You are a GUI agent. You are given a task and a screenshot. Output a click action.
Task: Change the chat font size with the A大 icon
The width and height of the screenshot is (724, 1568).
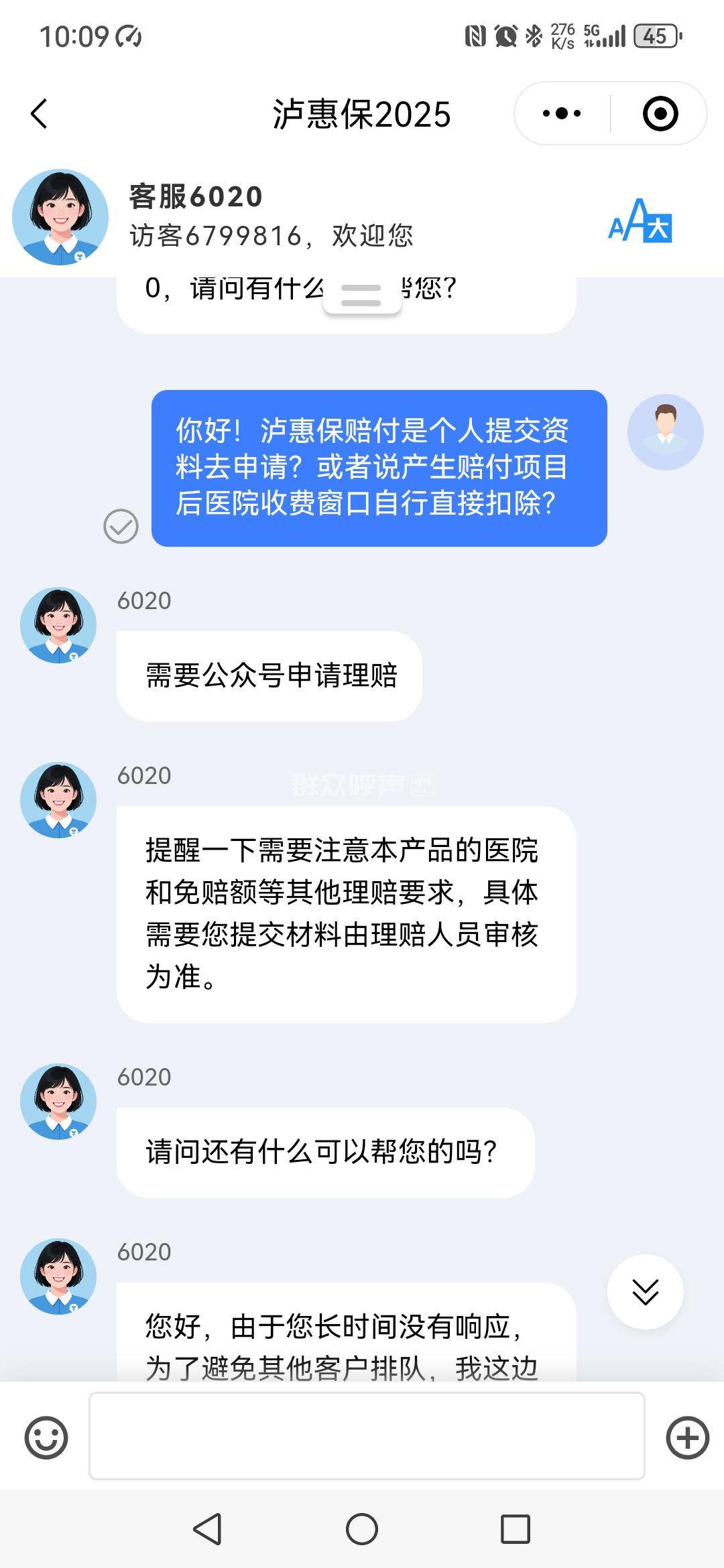click(x=640, y=222)
